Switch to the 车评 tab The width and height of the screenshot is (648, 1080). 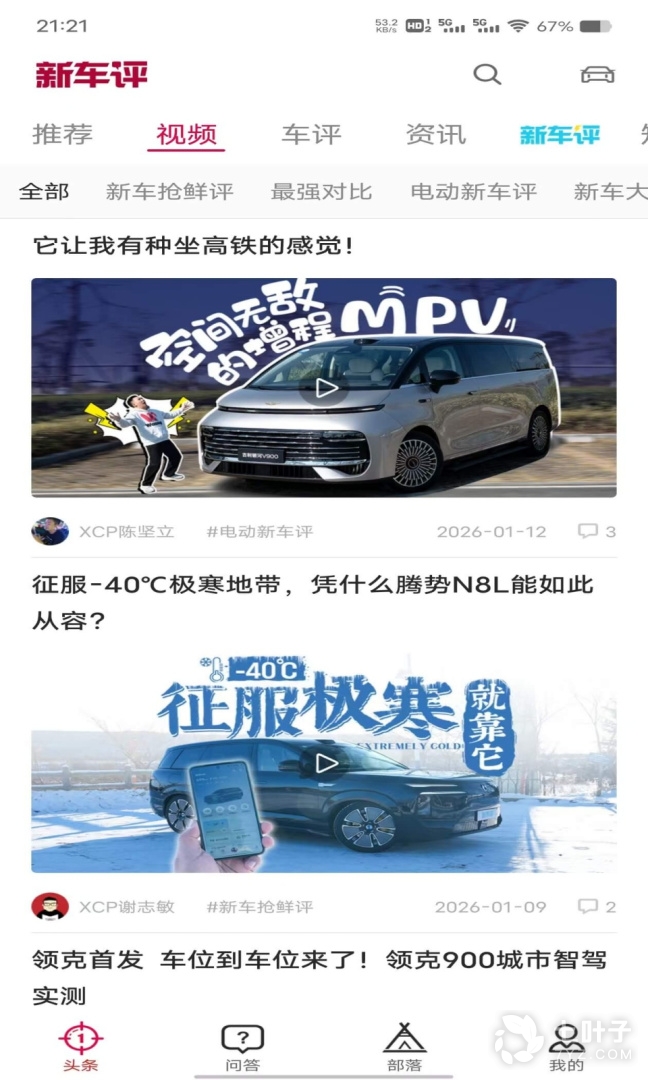pos(311,134)
